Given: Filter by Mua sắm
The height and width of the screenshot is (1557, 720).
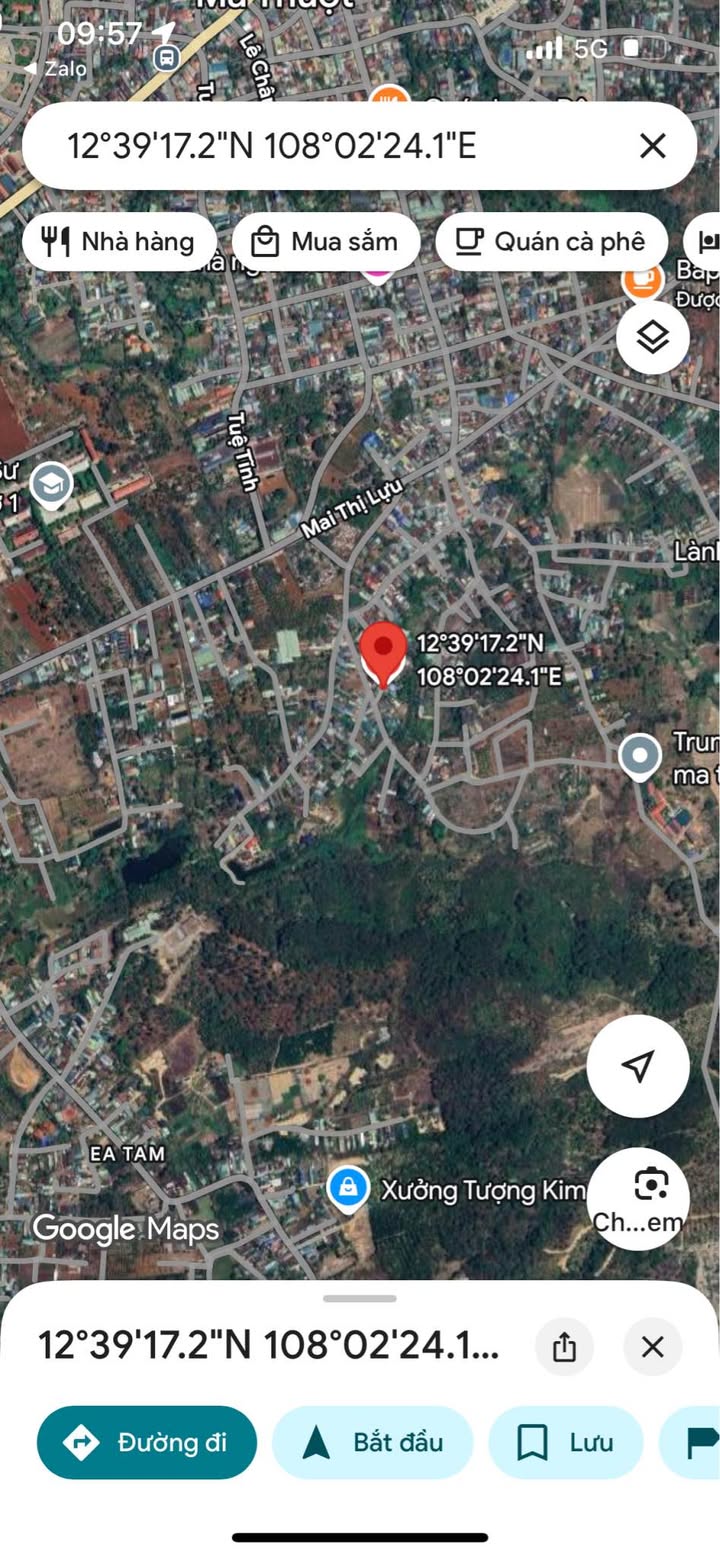Looking at the screenshot, I should pyautogui.click(x=326, y=241).
